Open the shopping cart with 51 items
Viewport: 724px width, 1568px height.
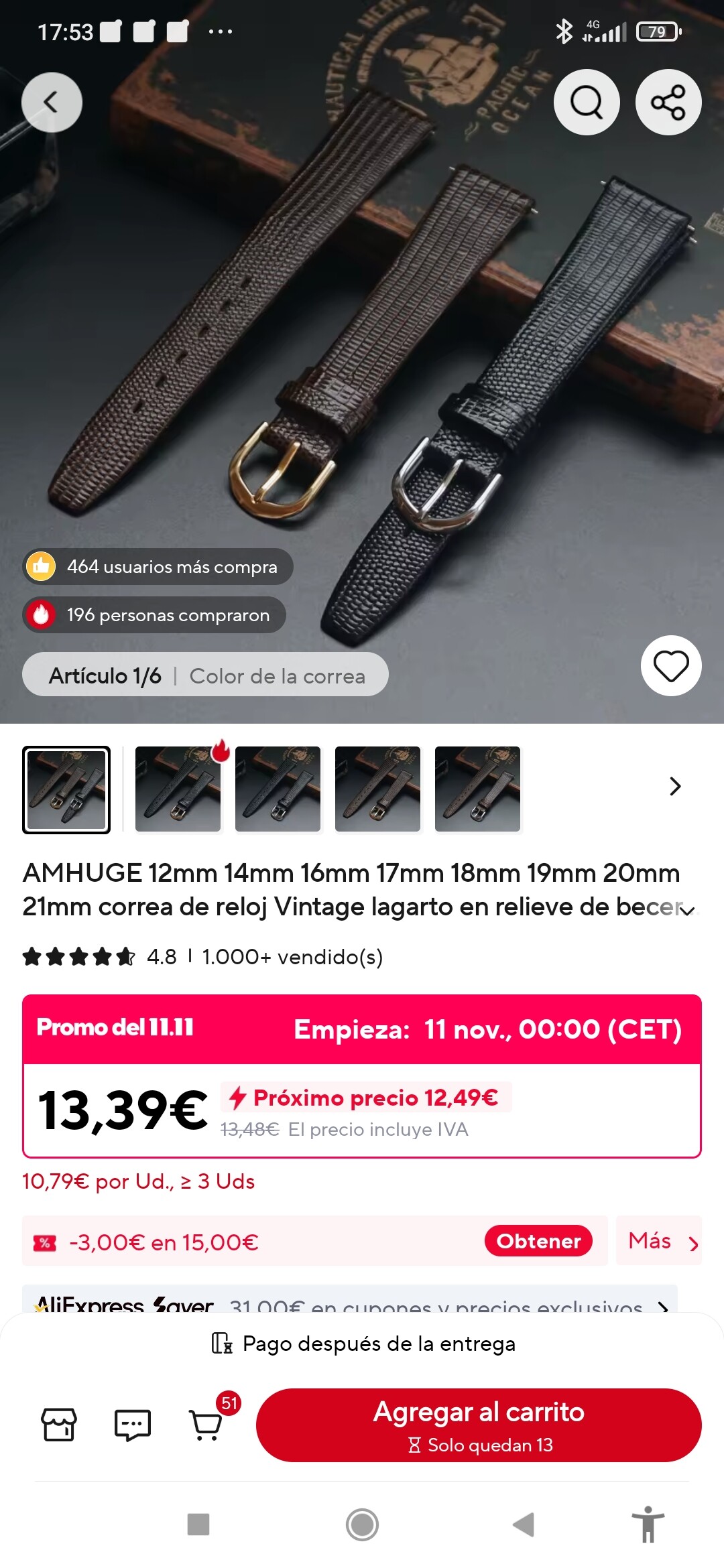coord(206,1425)
